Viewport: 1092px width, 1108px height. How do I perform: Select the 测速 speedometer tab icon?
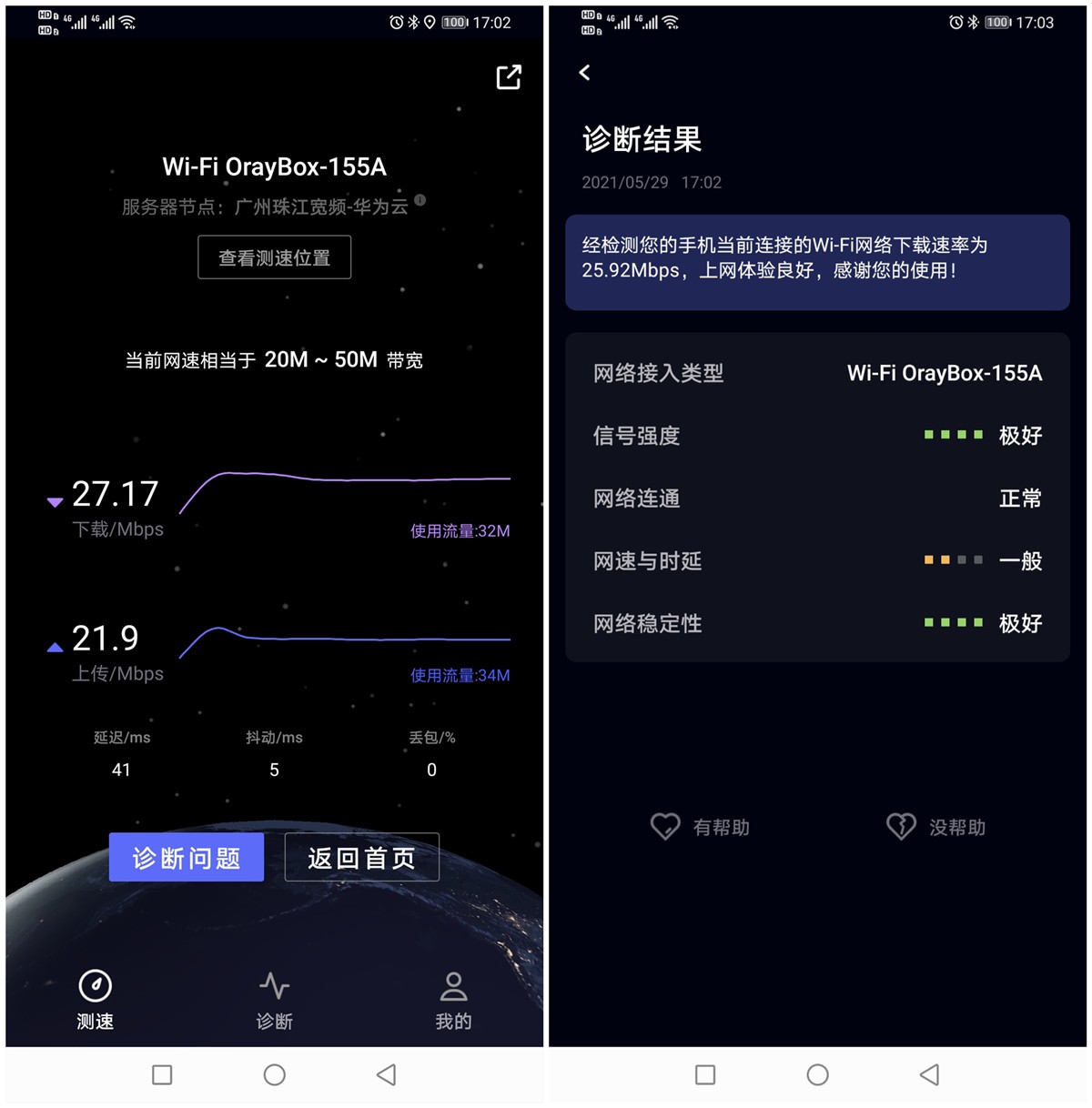95,985
